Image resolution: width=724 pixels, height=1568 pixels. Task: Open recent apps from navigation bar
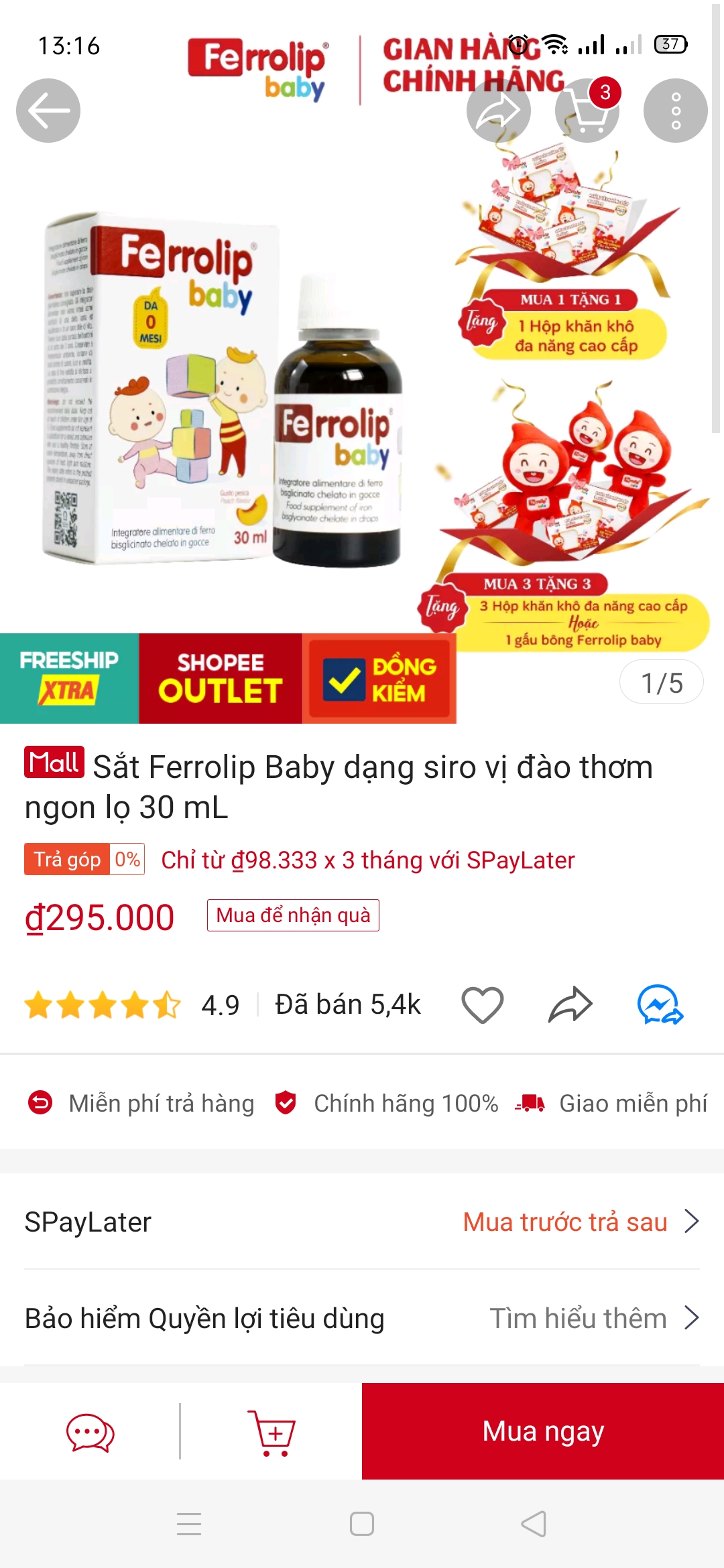coord(189,1524)
